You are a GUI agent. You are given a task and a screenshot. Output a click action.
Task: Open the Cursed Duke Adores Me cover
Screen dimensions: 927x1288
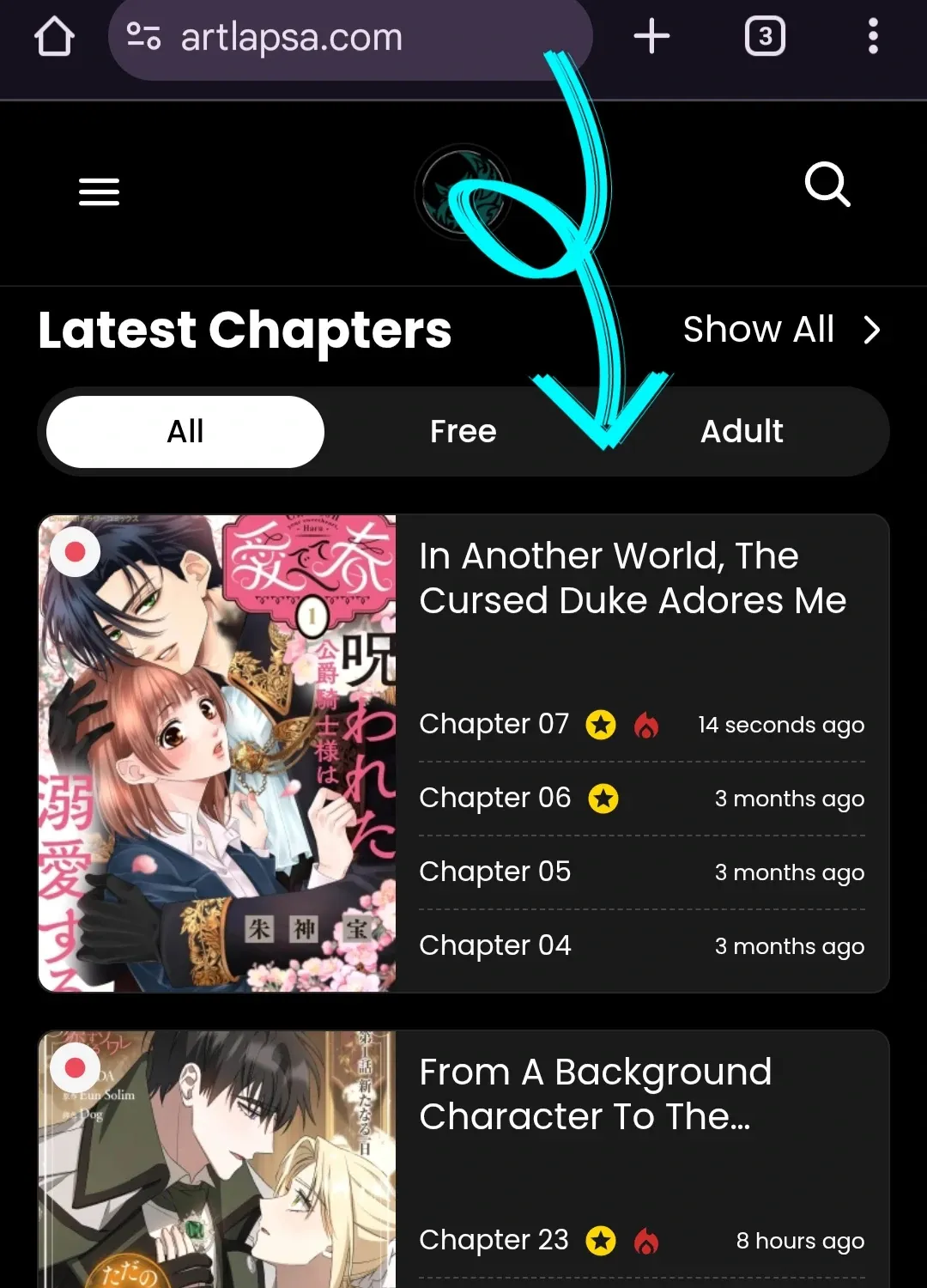click(217, 753)
